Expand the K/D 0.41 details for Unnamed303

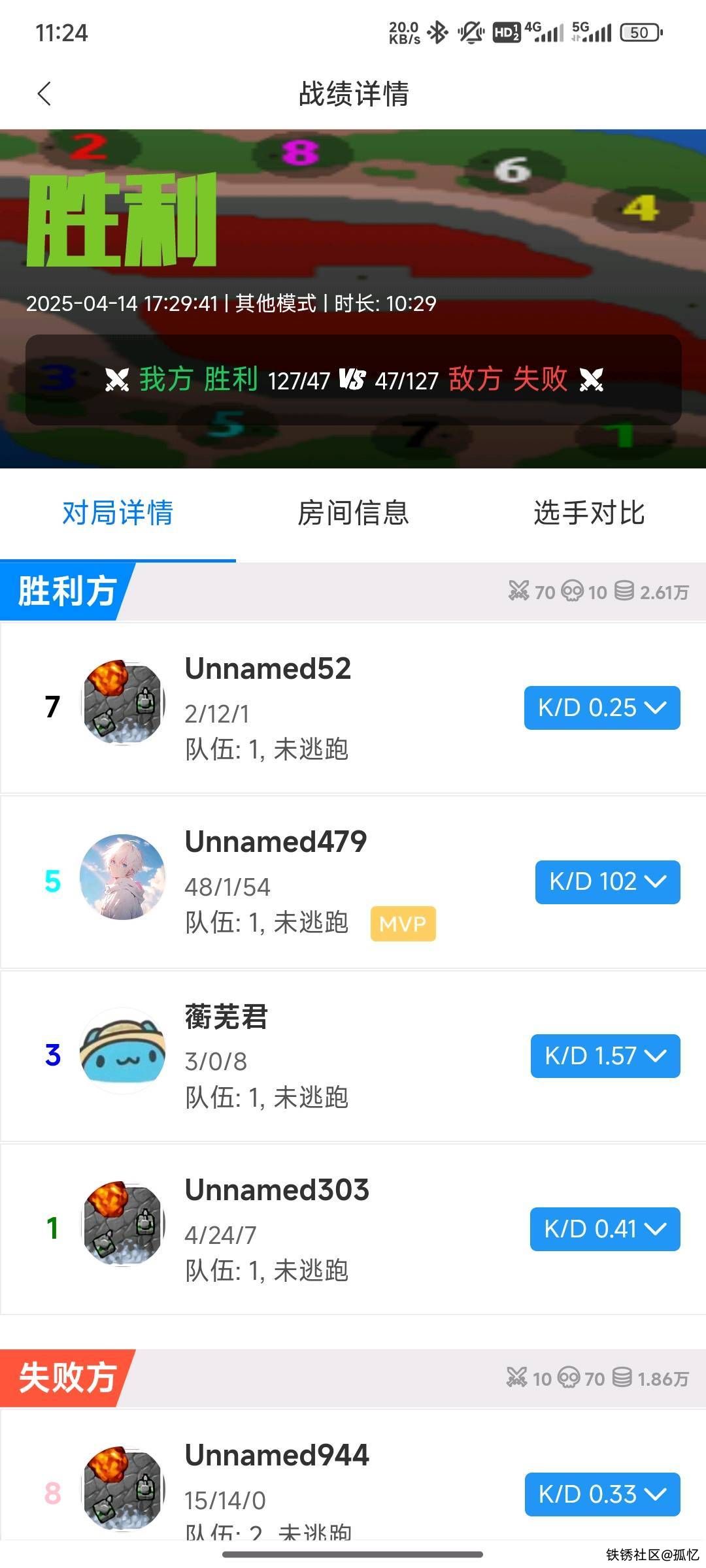[605, 1229]
